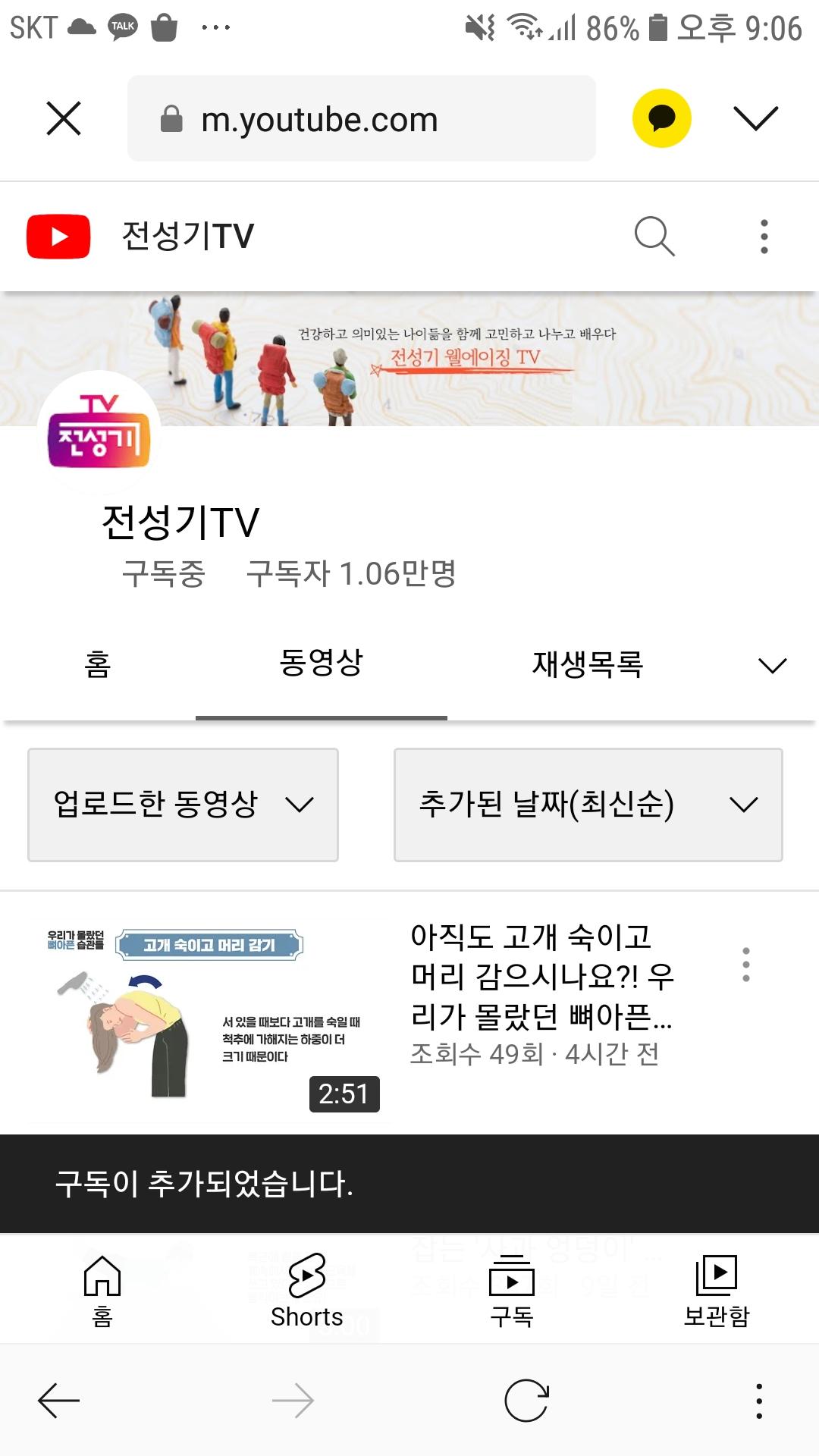The width and height of the screenshot is (819, 1456).
Task: Tap the yellow KakaoTalk share icon
Action: pos(661,119)
